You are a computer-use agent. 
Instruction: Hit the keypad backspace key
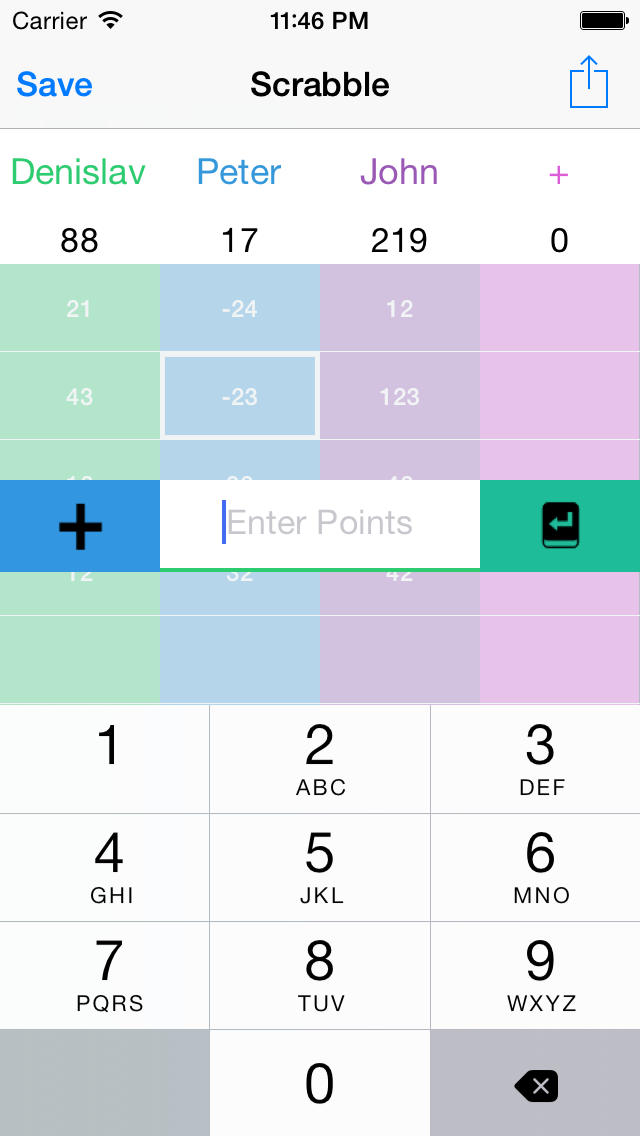point(536,1085)
